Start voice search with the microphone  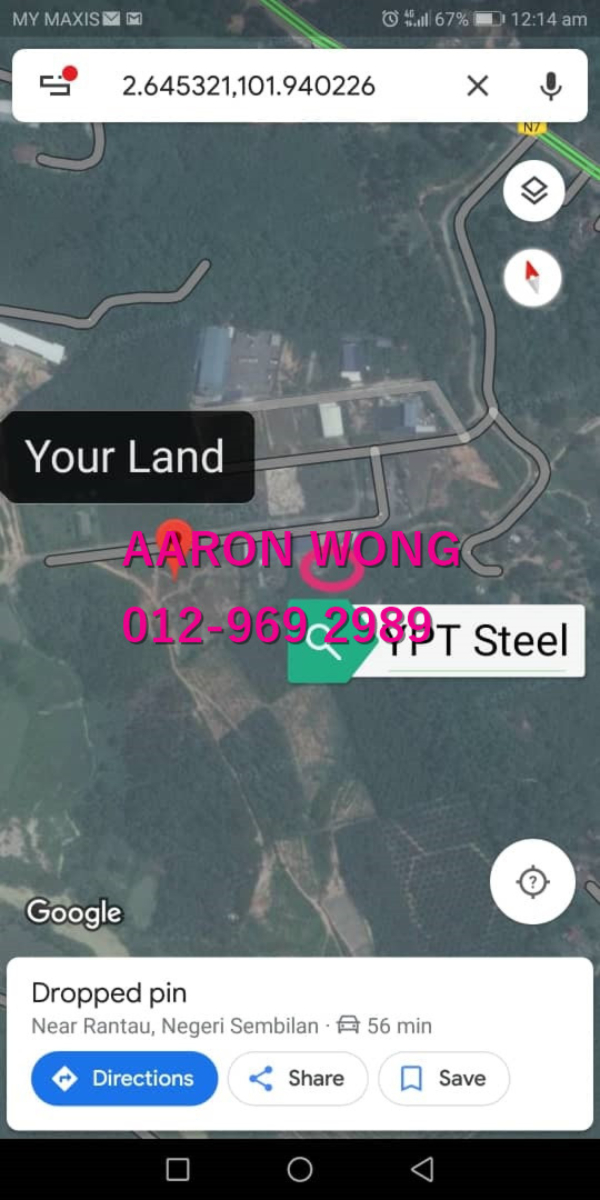550,86
